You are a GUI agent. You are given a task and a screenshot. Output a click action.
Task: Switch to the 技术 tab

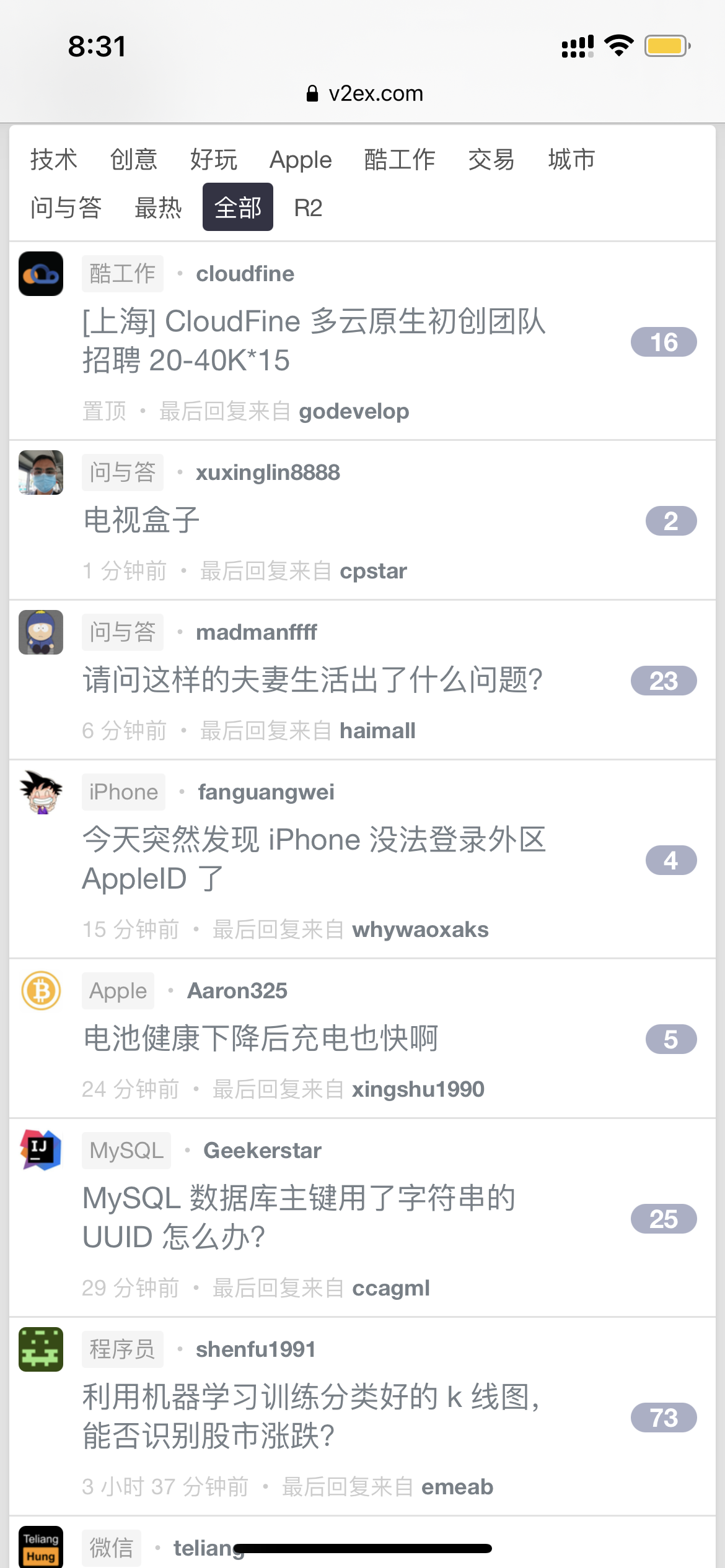pyautogui.click(x=54, y=160)
